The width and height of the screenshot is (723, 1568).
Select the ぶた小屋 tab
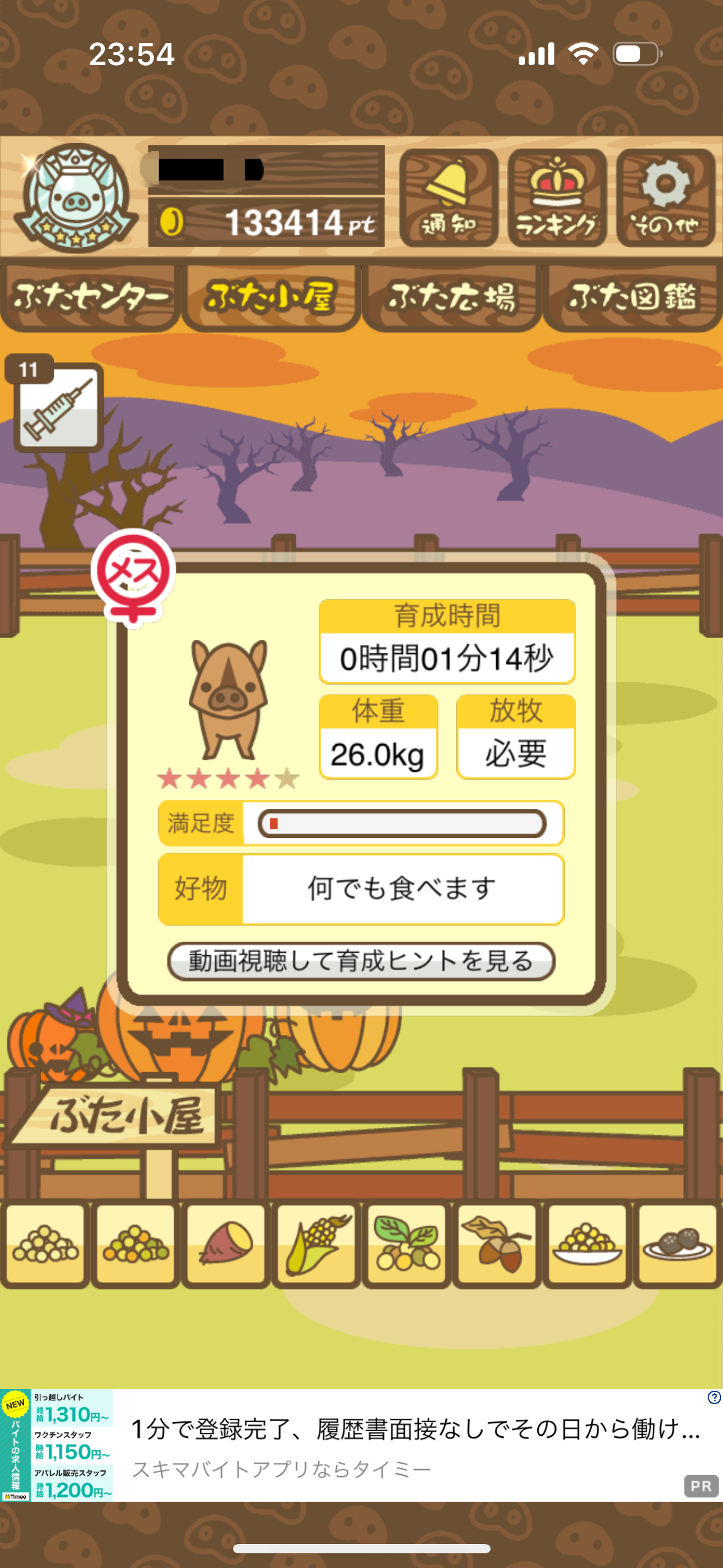(270, 298)
